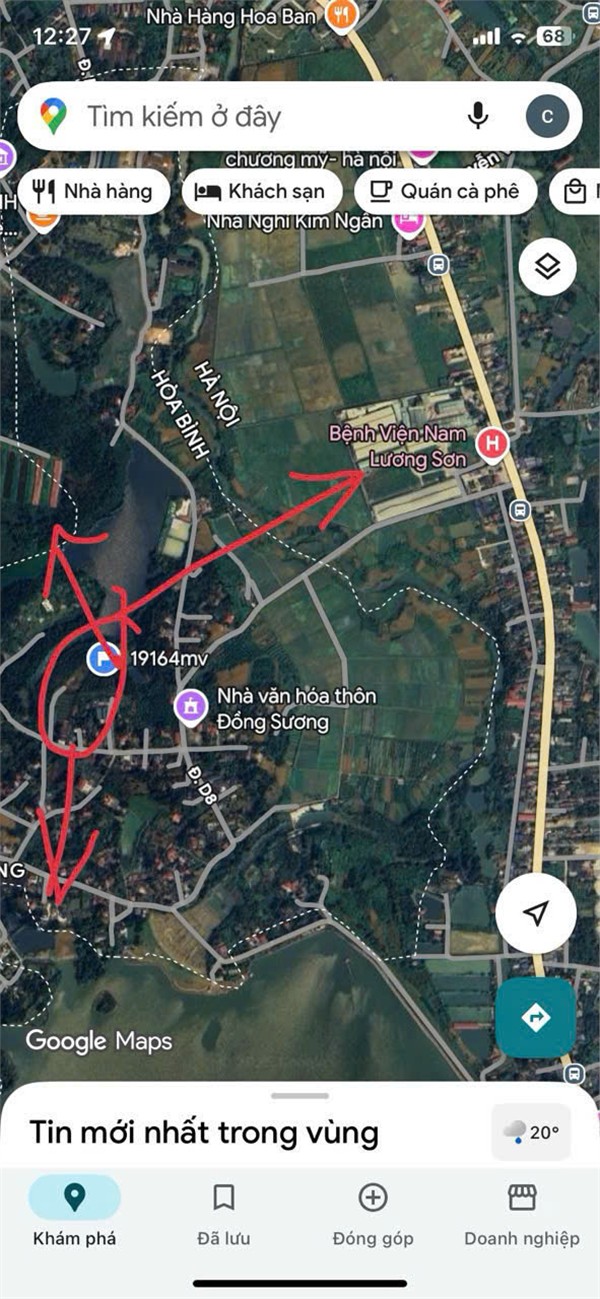
Task: Open Nhà Hàng Hoa Ban restaurant pin
Action: click(342, 15)
